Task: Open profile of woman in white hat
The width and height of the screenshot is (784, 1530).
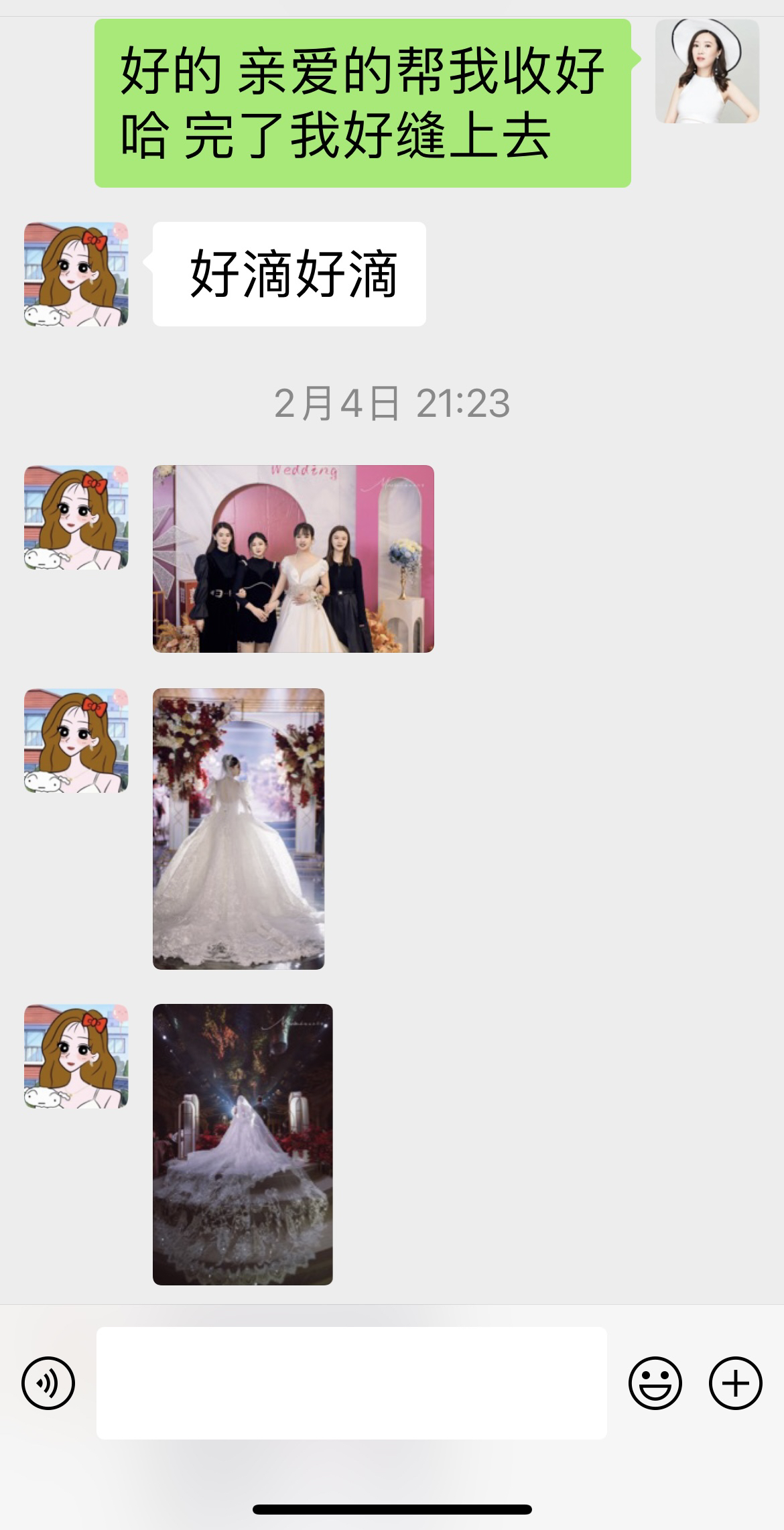Action: (x=707, y=71)
